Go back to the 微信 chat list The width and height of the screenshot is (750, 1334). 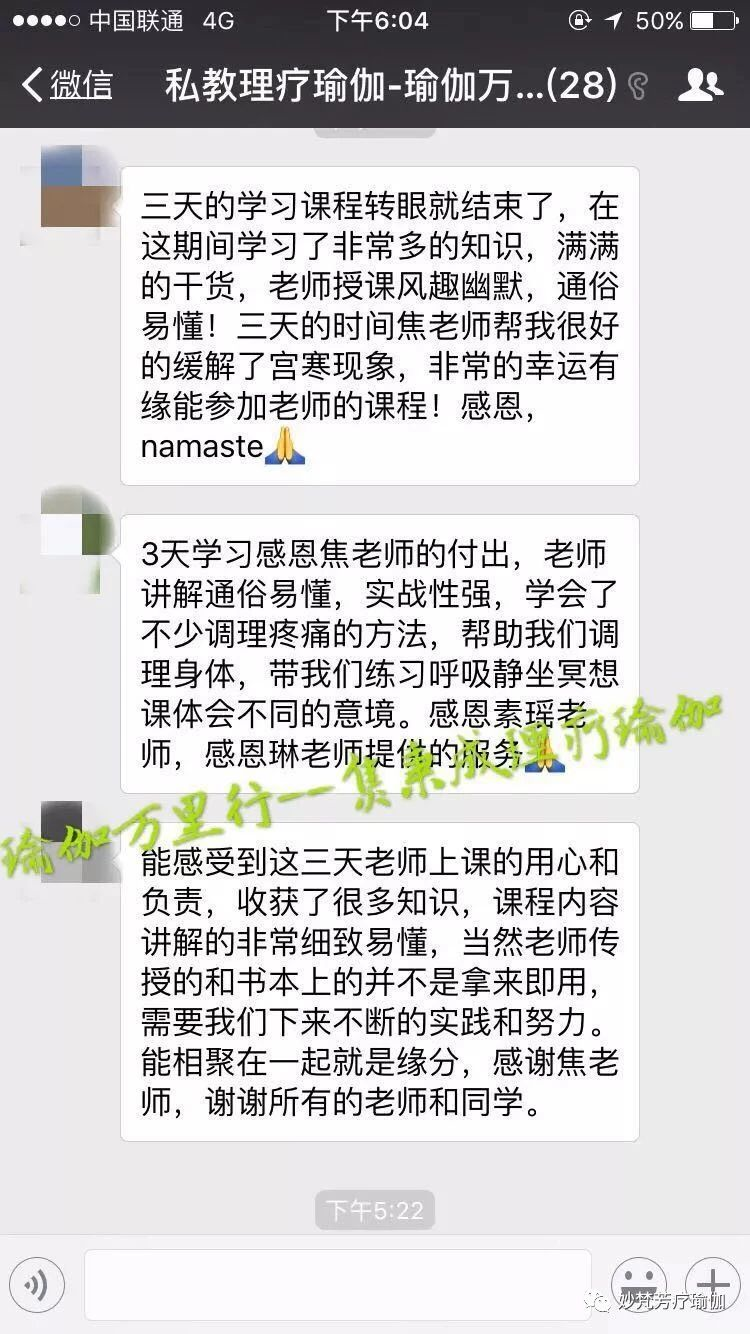pyautogui.click(x=68, y=84)
